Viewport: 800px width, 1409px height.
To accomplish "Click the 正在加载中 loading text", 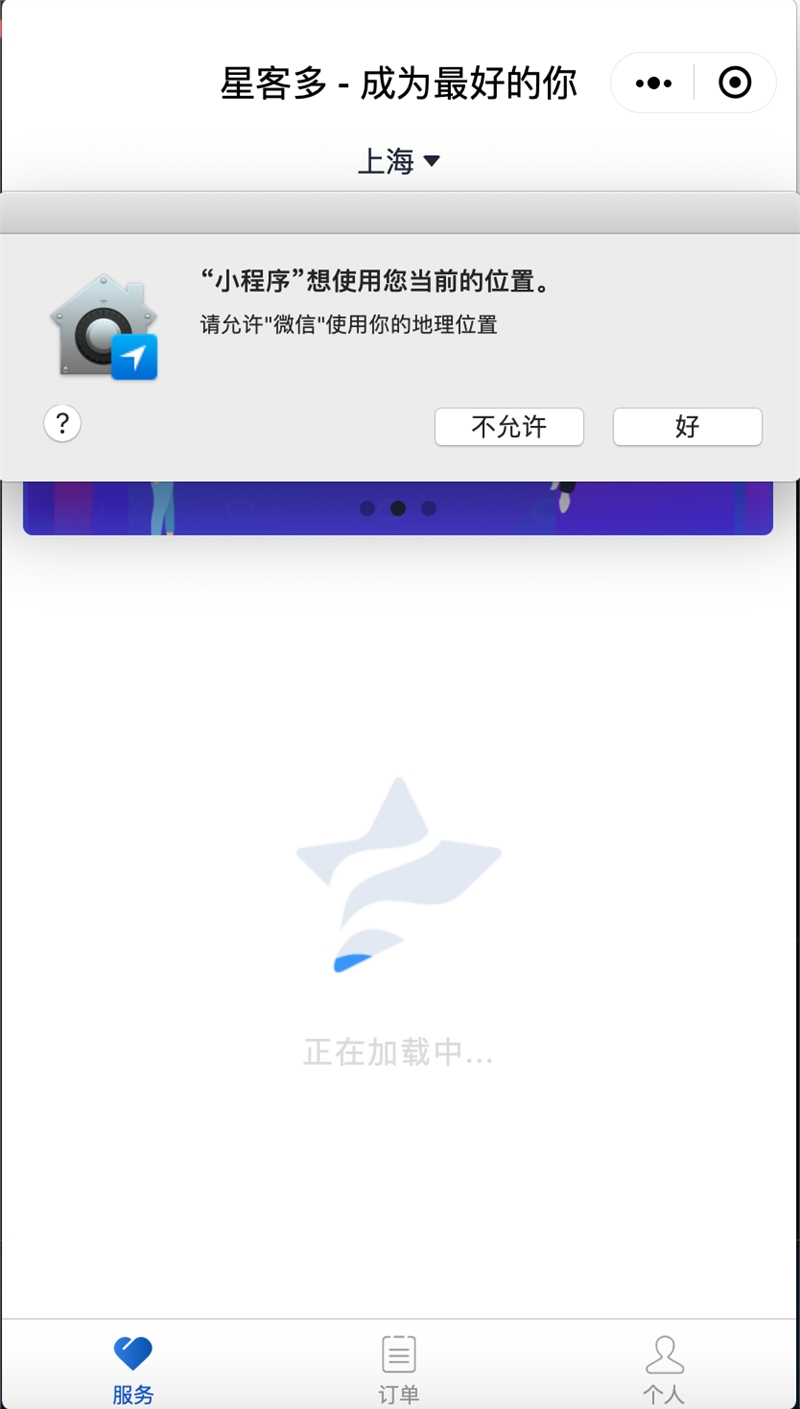I will (x=399, y=1052).
